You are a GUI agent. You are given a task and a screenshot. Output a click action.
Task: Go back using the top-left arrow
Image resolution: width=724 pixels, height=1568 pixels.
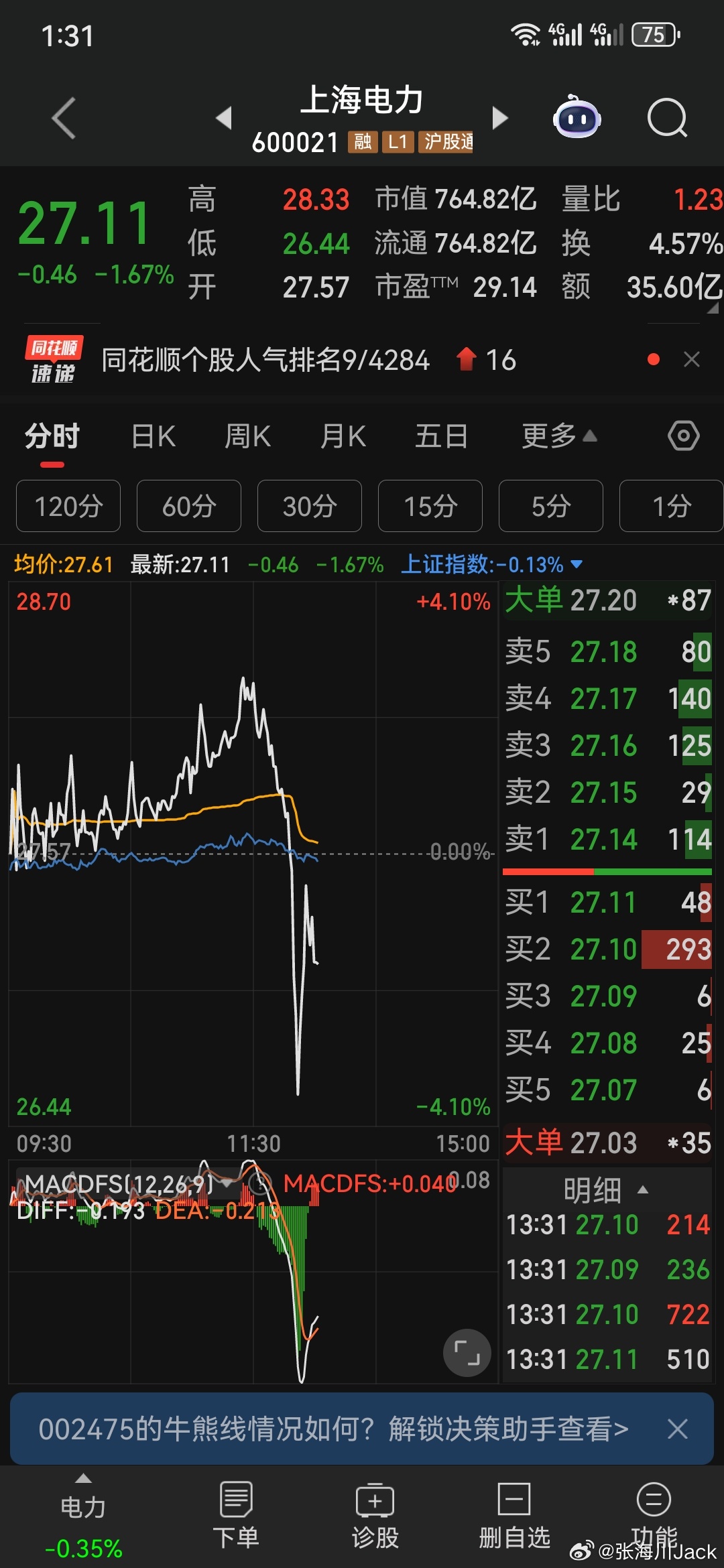(64, 119)
